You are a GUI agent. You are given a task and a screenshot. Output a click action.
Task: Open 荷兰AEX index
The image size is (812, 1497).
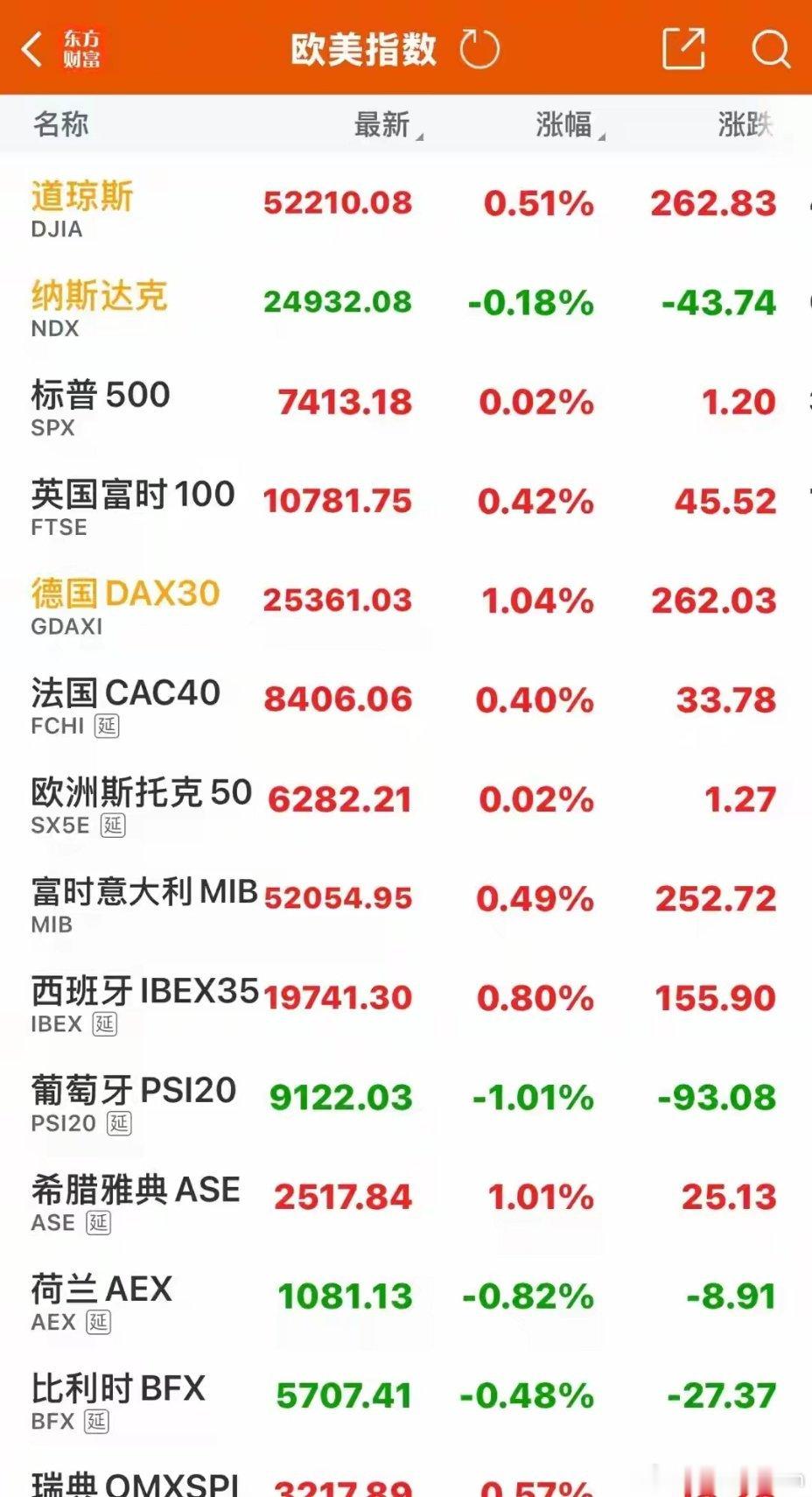(406, 1297)
